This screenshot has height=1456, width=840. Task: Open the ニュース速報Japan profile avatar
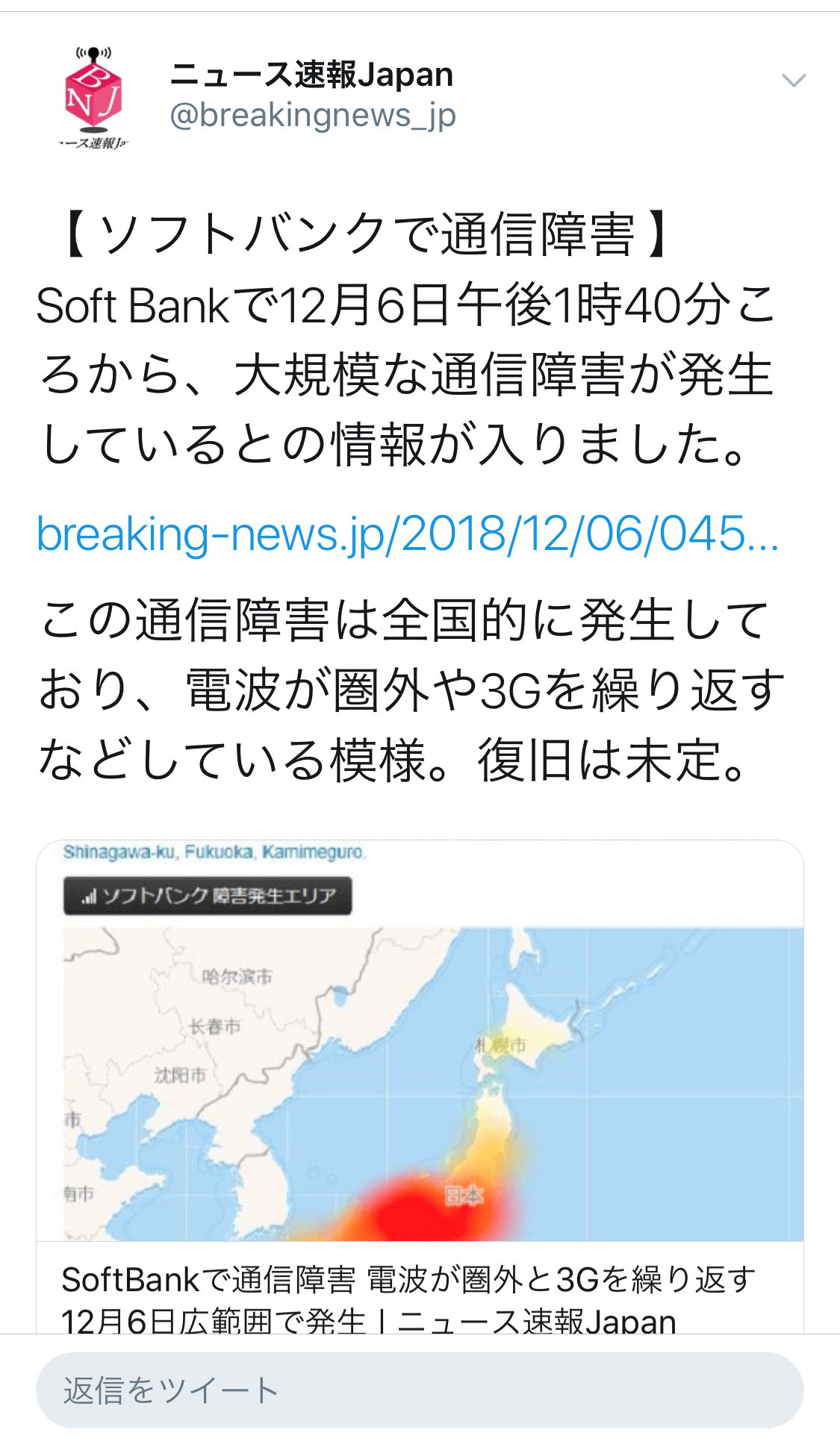coord(93,97)
